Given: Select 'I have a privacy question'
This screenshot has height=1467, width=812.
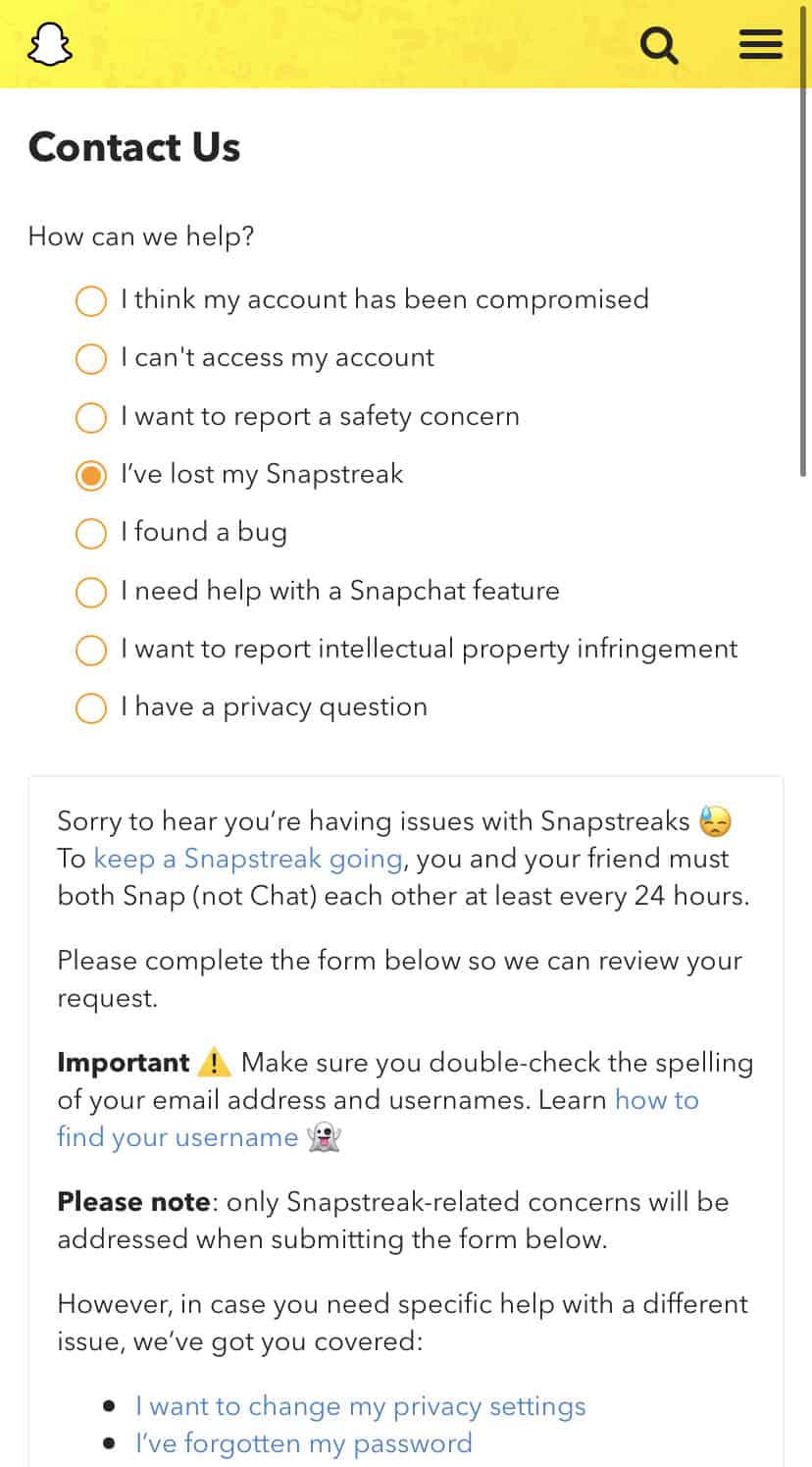Looking at the screenshot, I should coord(90,707).
